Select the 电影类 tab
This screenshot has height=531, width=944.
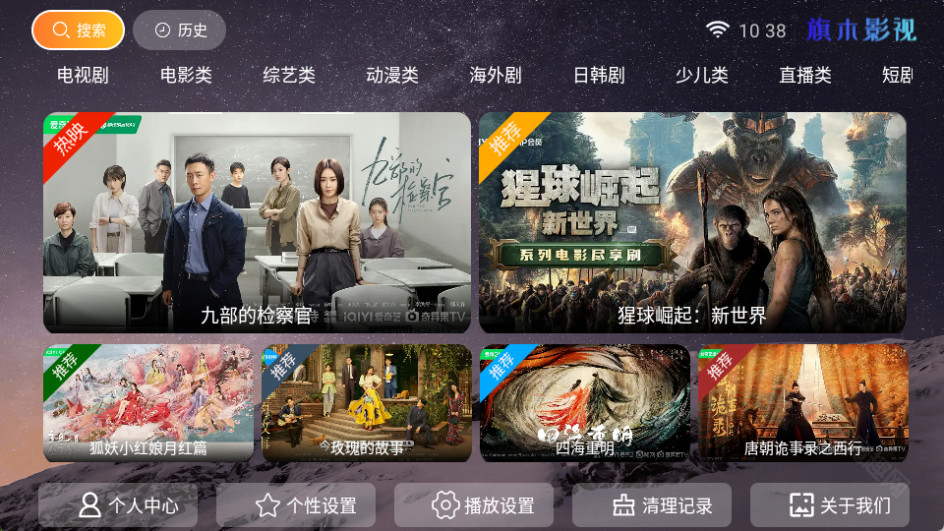tap(186, 75)
